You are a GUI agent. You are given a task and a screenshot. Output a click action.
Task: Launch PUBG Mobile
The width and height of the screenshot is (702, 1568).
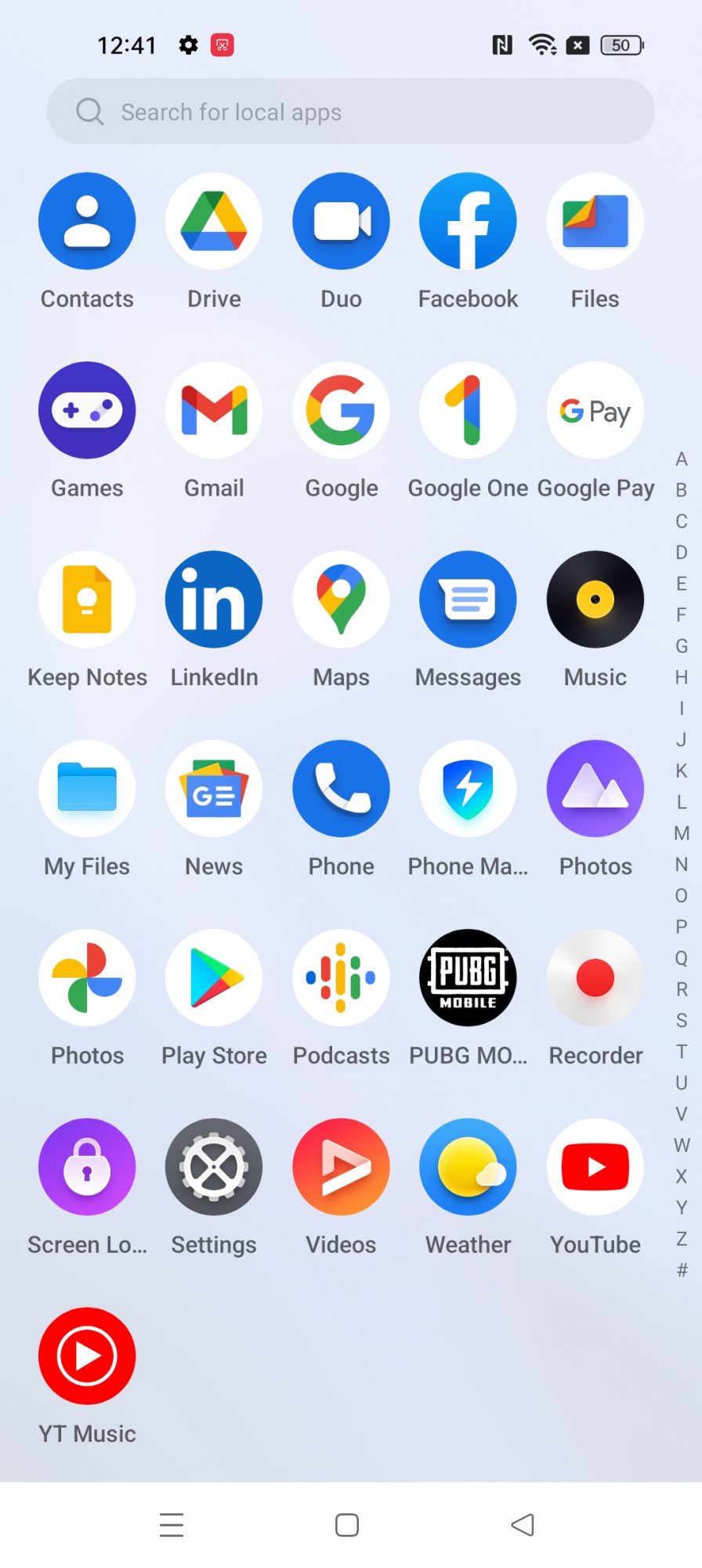pyautogui.click(x=468, y=978)
